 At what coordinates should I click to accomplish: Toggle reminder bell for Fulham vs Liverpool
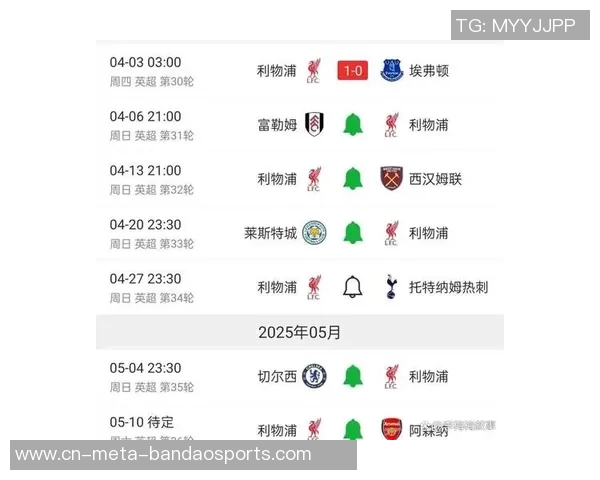(x=352, y=125)
